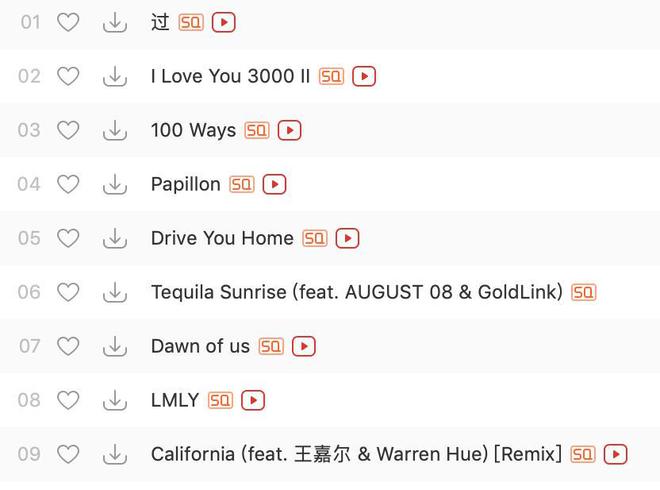This screenshot has width=660, height=490.
Task: Open the song Papillon
Action: (x=185, y=184)
